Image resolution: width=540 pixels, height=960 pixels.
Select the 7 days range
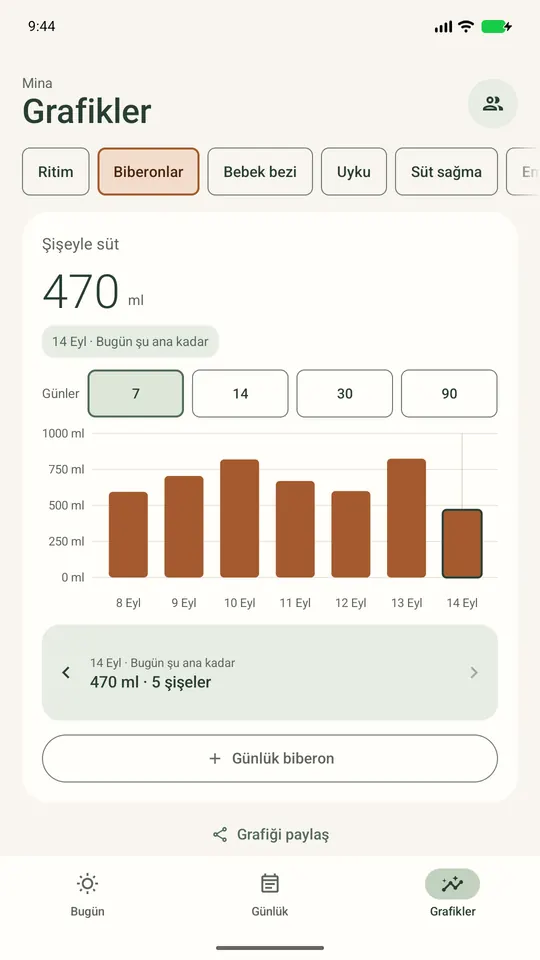[x=136, y=394]
